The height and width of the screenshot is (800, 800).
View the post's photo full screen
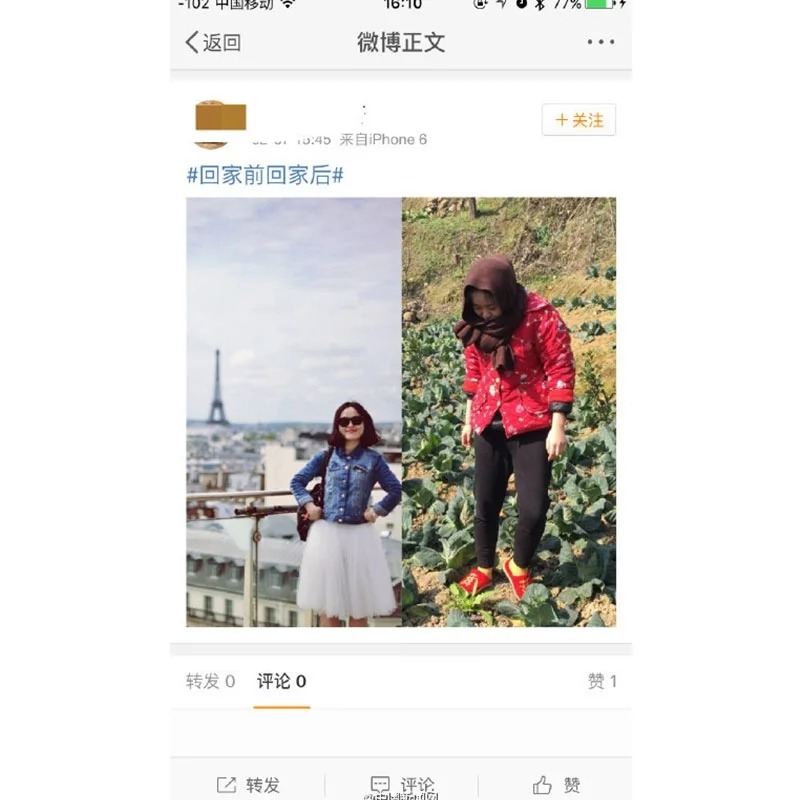pos(400,412)
